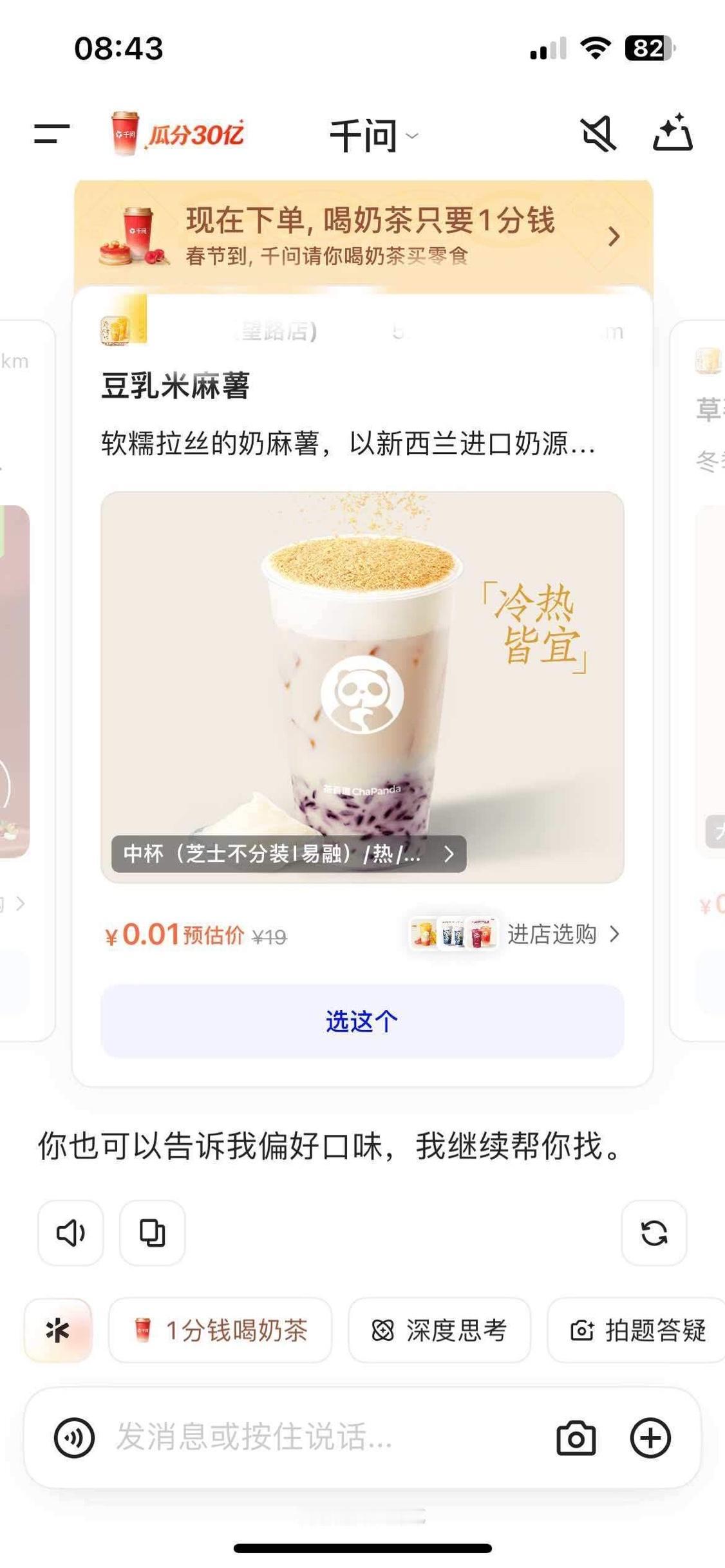725x1568 pixels.
Task: Expand the 中杯 cup spec options
Action: (288, 853)
